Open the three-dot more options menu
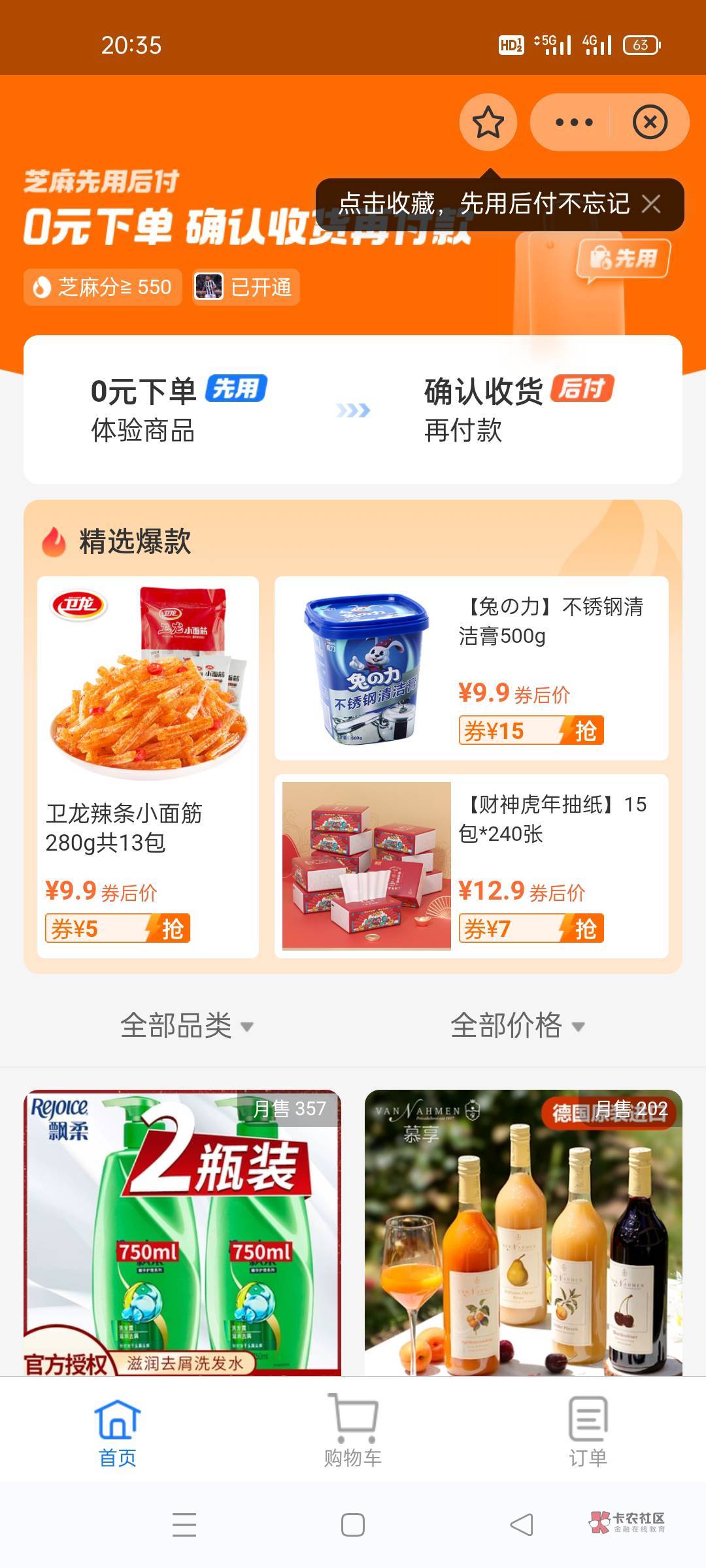The width and height of the screenshot is (706, 1568). point(573,122)
